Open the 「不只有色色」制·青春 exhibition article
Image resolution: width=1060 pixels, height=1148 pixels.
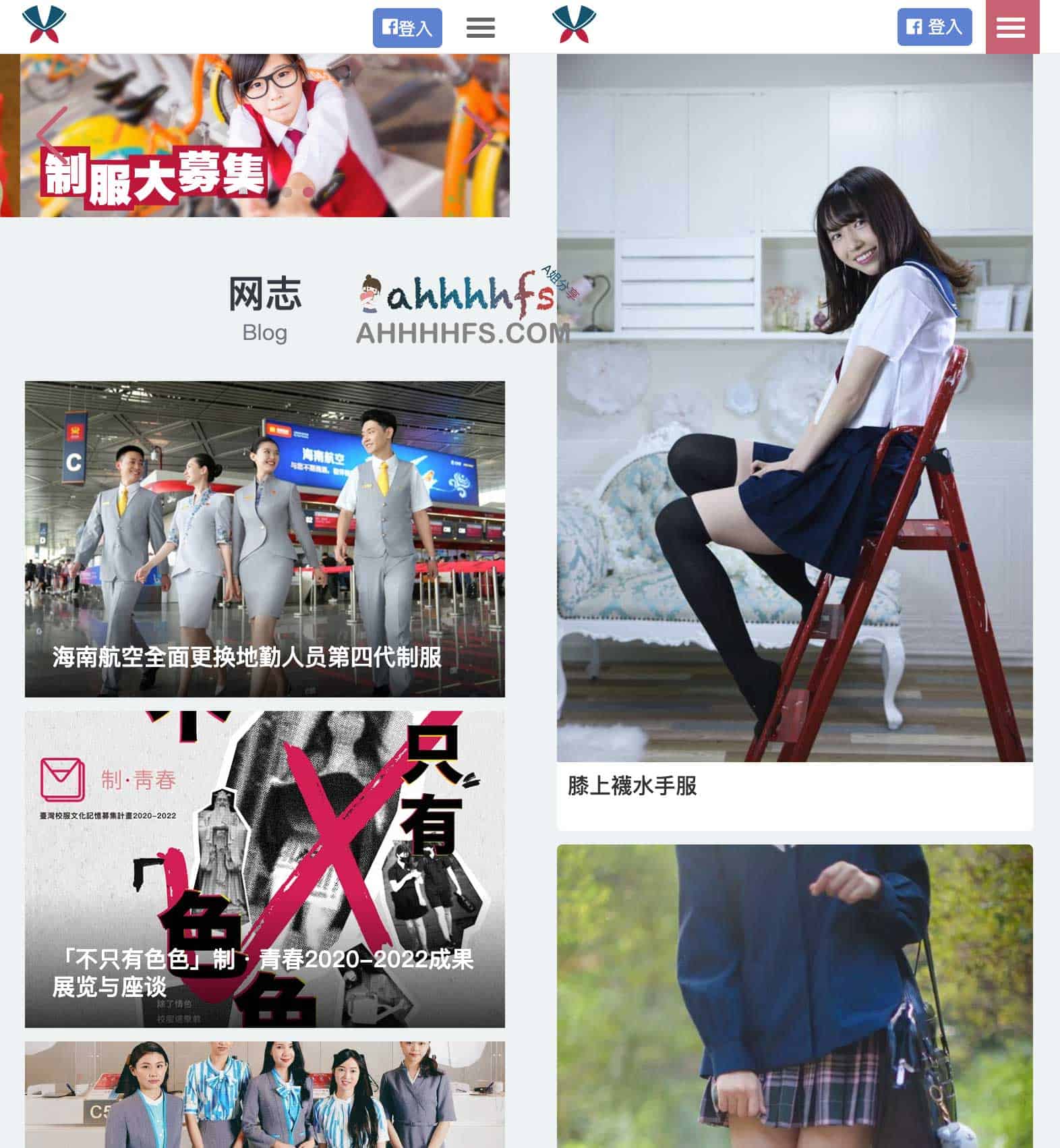[264, 868]
